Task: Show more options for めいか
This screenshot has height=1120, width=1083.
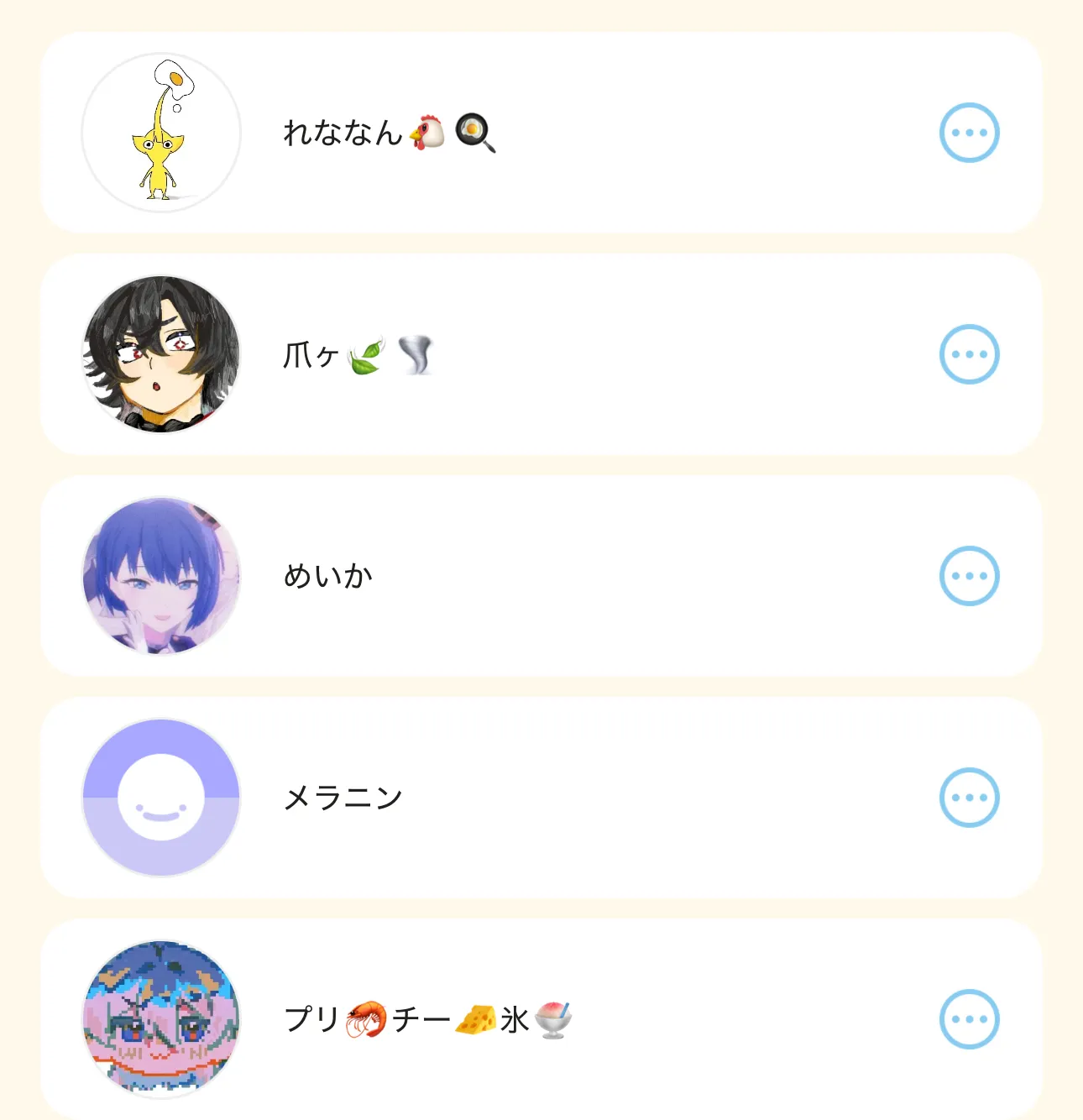Action: coord(969,576)
